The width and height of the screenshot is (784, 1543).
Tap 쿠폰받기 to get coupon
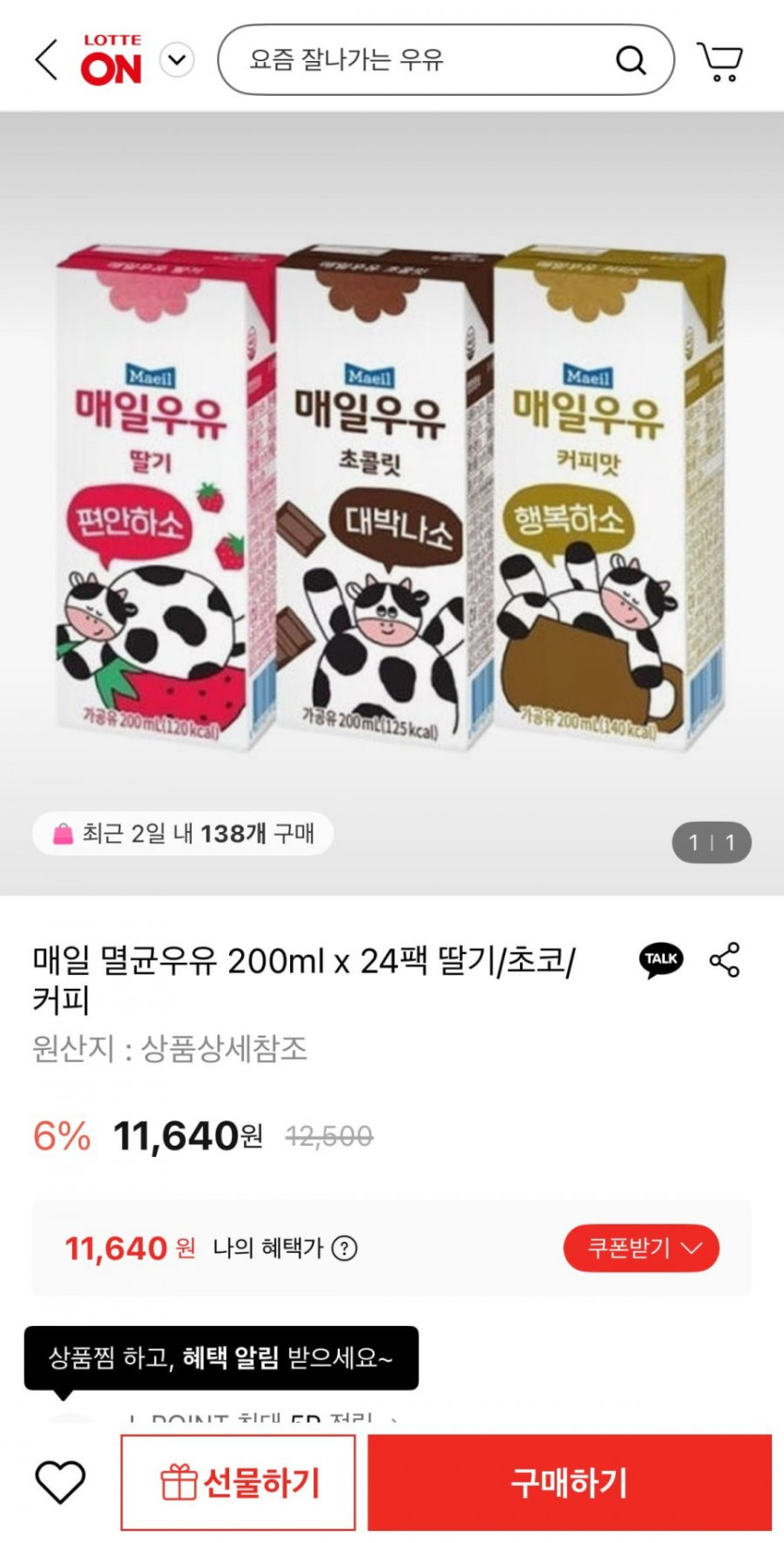(641, 1248)
